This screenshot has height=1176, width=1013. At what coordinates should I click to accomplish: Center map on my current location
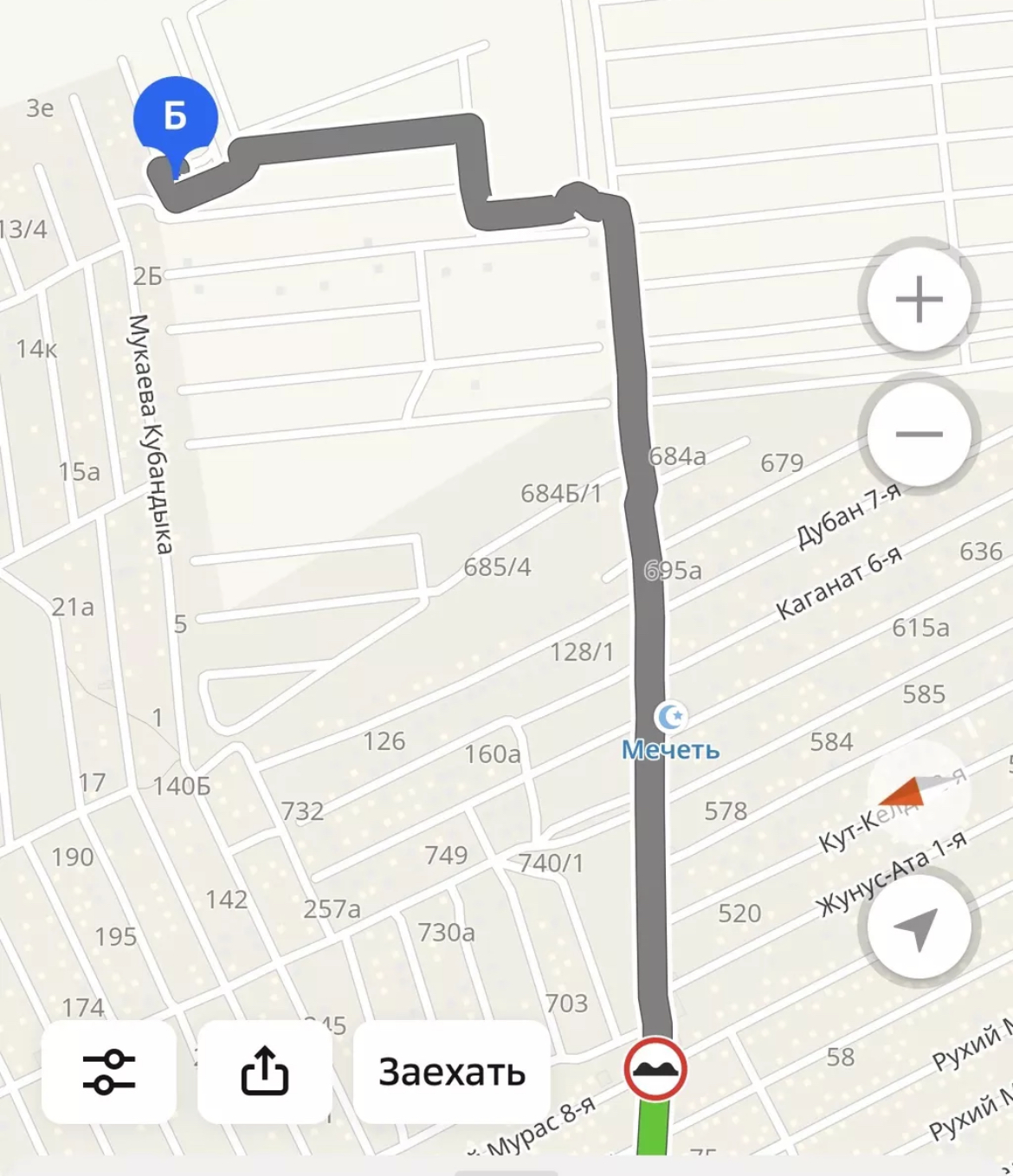tap(919, 927)
